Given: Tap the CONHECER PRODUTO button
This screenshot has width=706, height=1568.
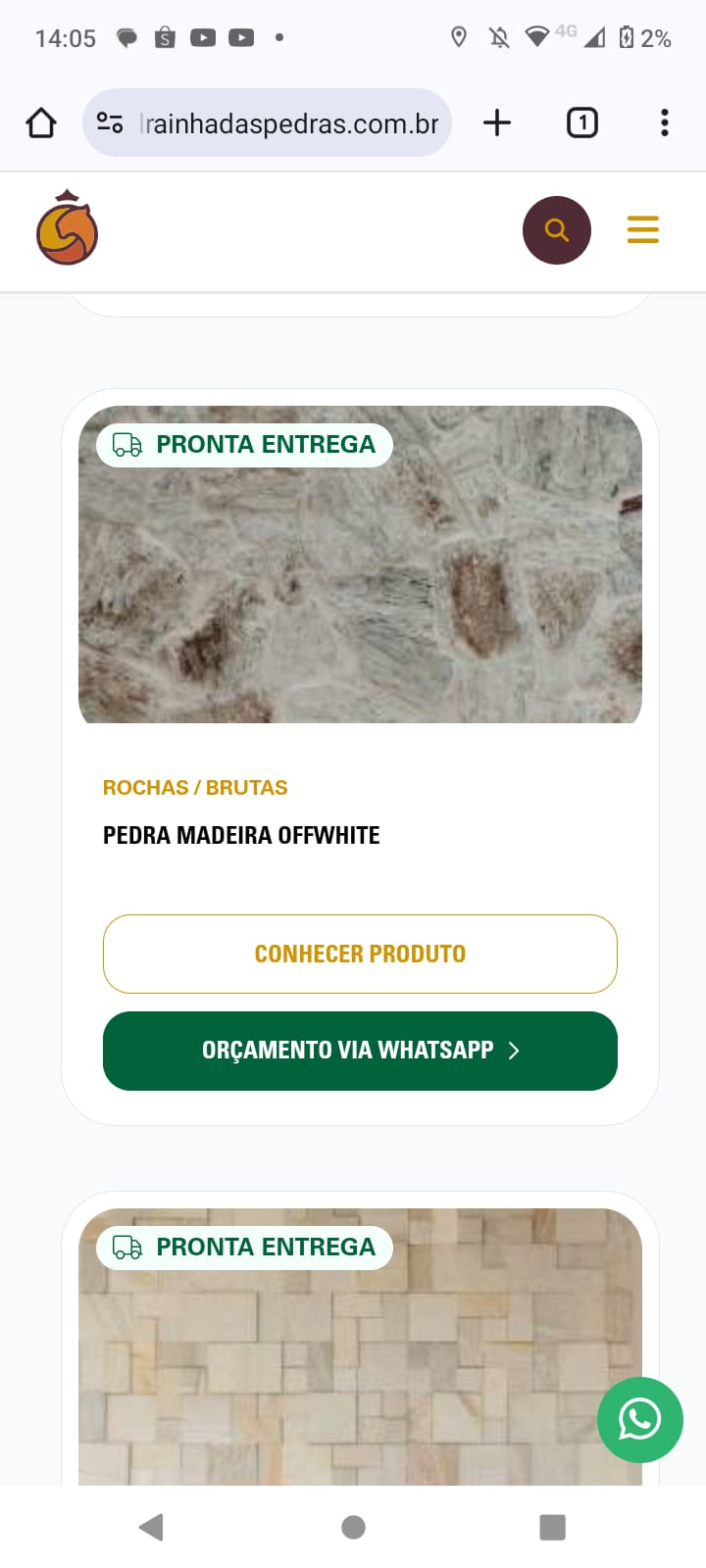Looking at the screenshot, I should 360,953.
